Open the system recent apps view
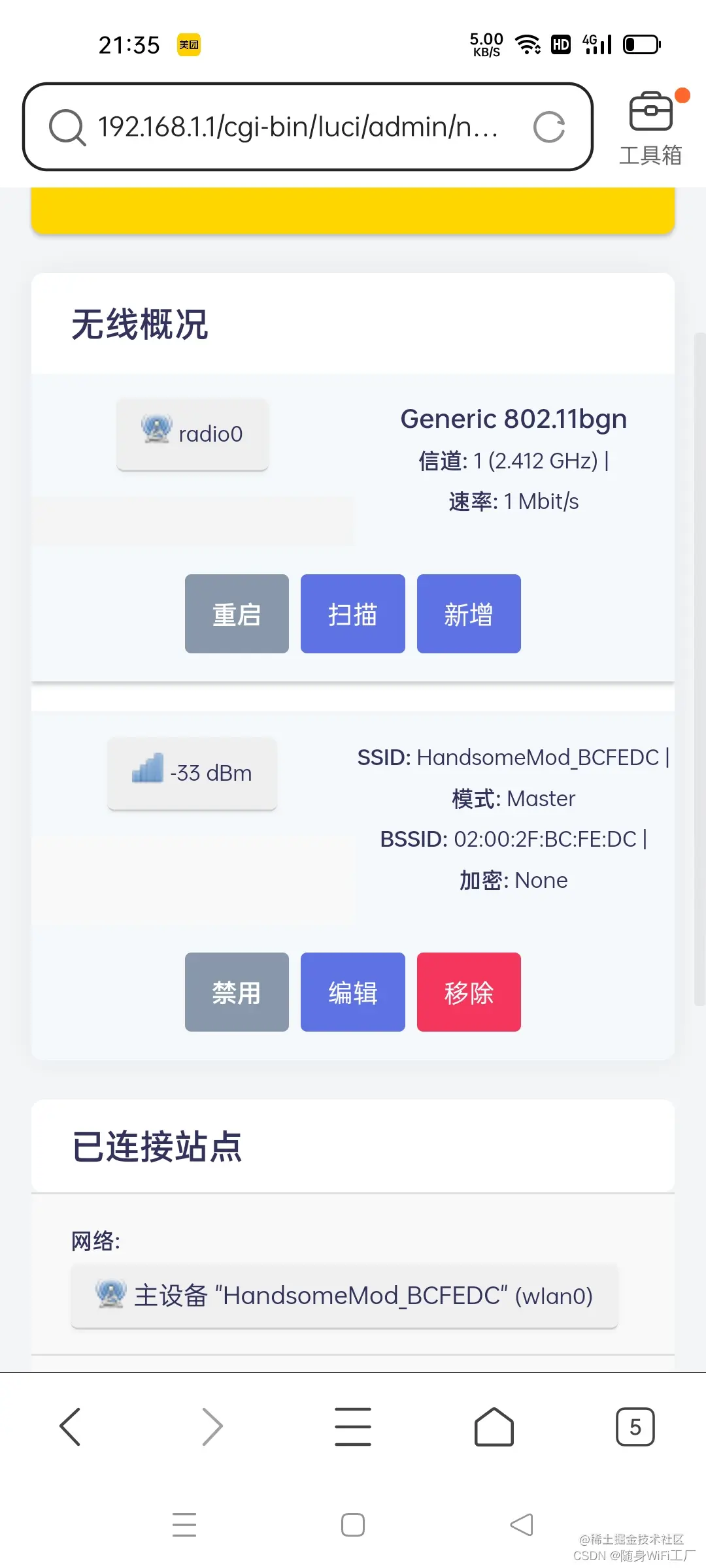Viewport: 706px width, 1568px height. [184, 1525]
